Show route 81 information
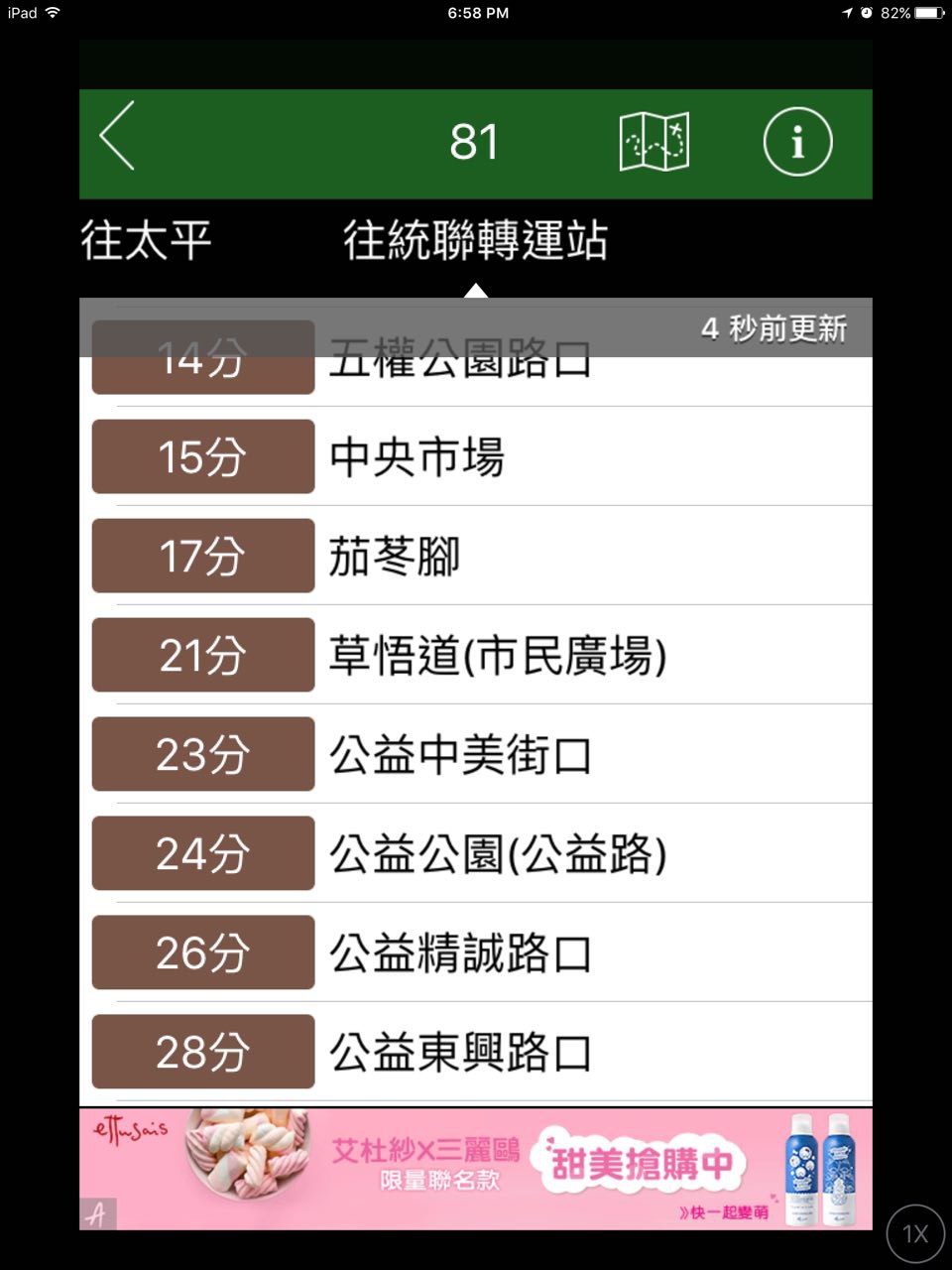 pyautogui.click(x=797, y=142)
